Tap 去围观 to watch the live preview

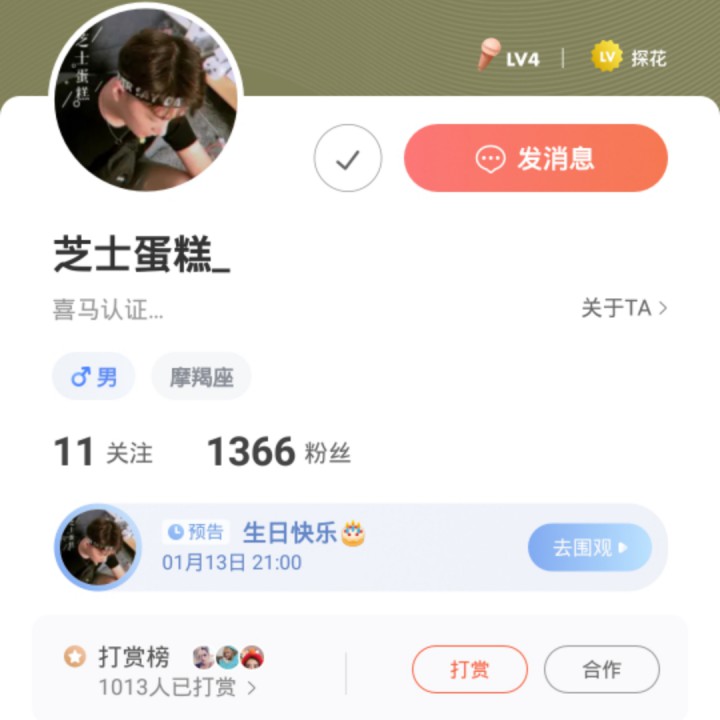(x=589, y=547)
